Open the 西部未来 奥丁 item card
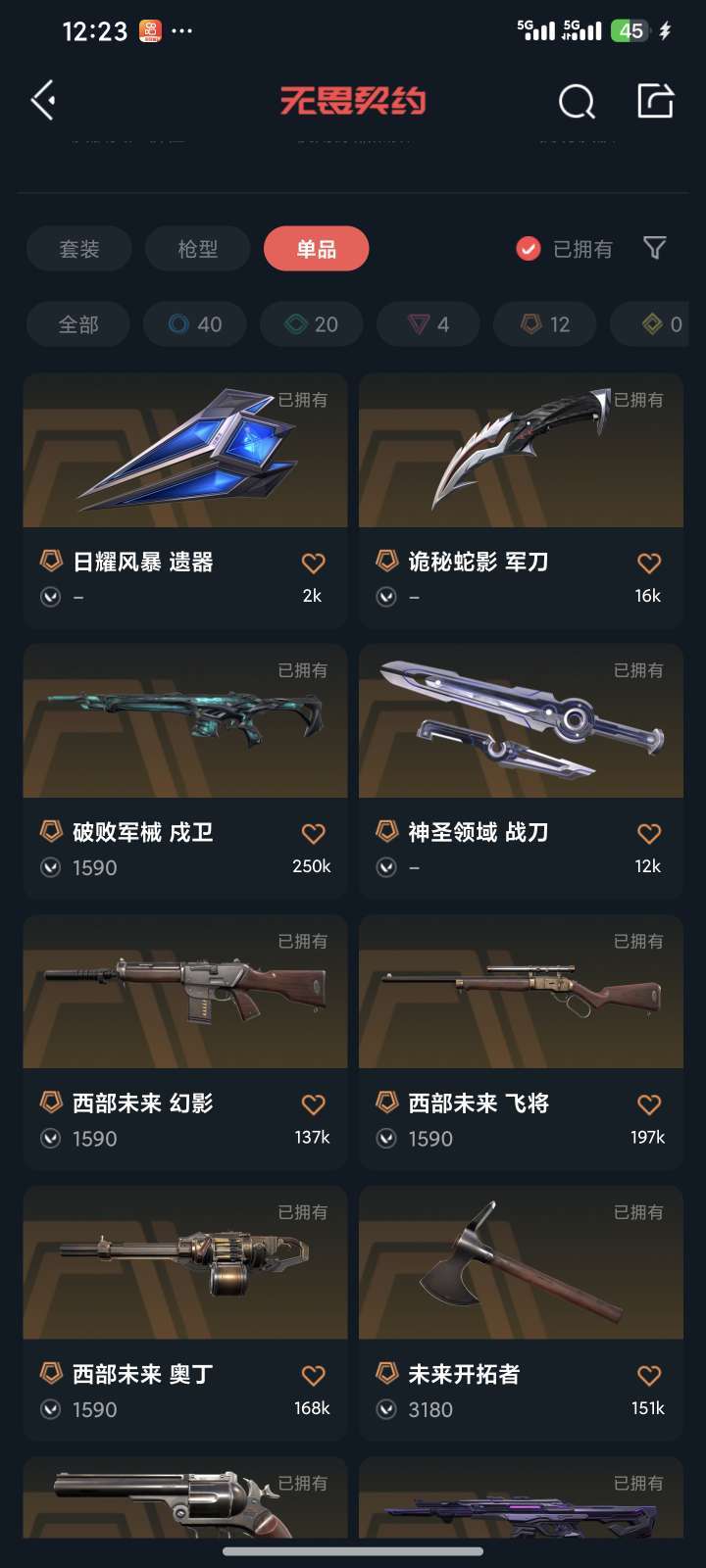The width and height of the screenshot is (706, 1568). (x=185, y=1313)
